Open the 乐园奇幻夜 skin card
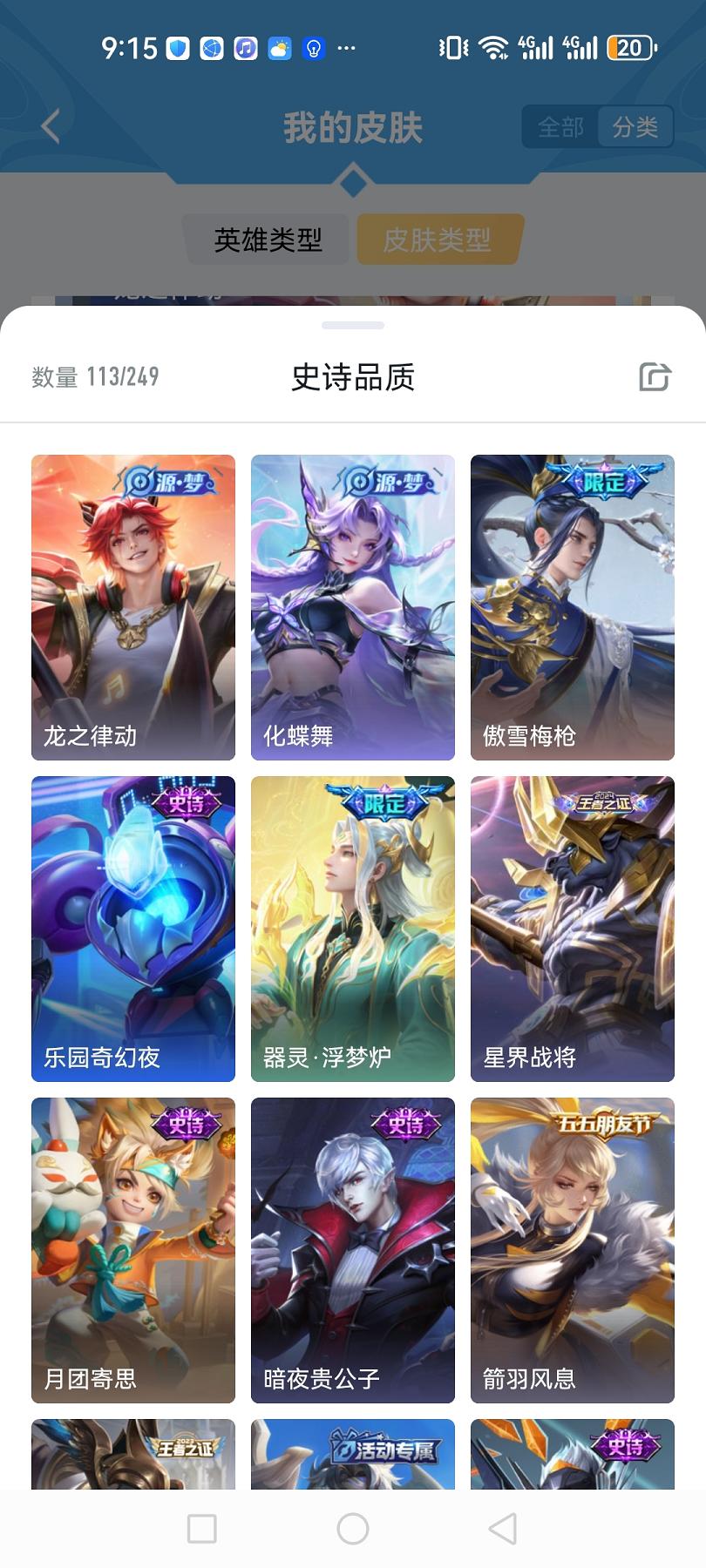Viewport: 706px width, 1568px height. click(133, 929)
